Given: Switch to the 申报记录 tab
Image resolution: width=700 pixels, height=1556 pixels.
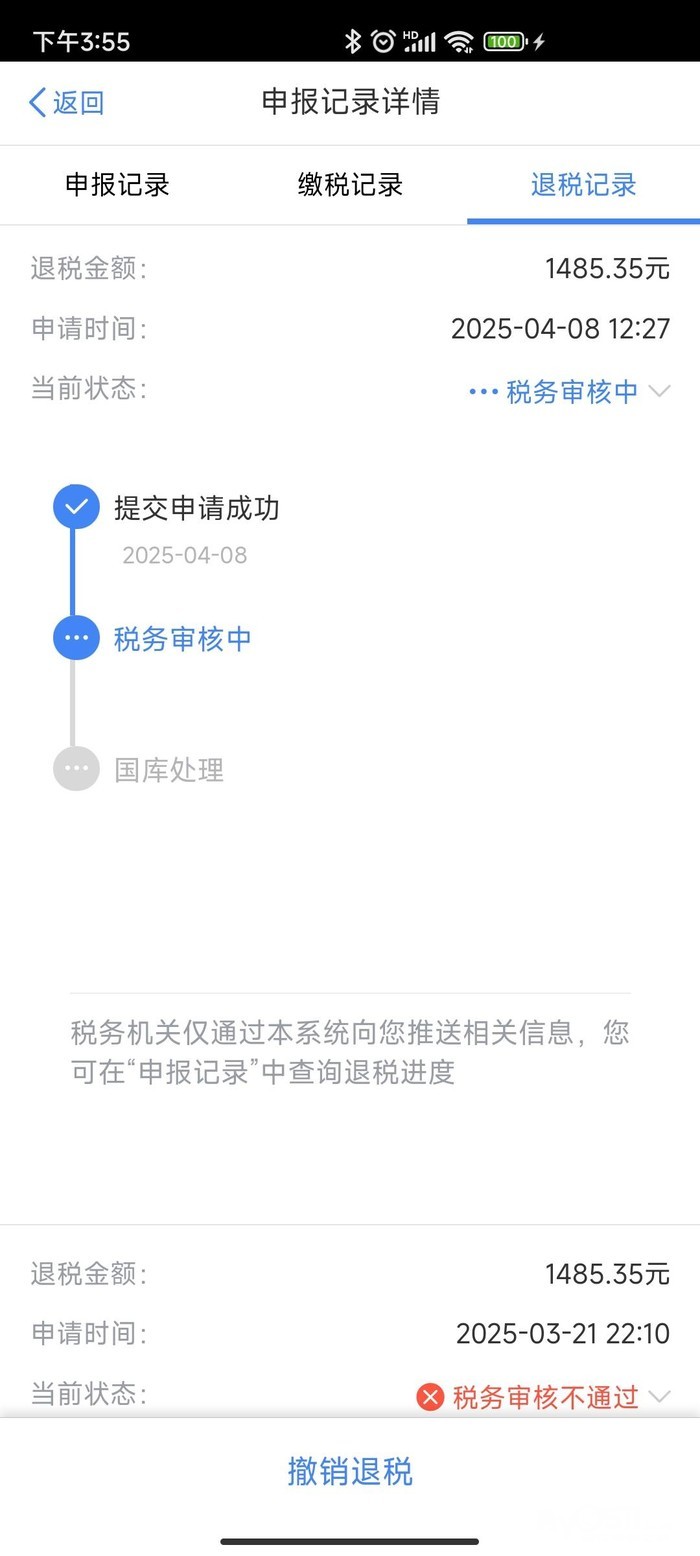Looking at the screenshot, I should pyautogui.click(x=117, y=185).
